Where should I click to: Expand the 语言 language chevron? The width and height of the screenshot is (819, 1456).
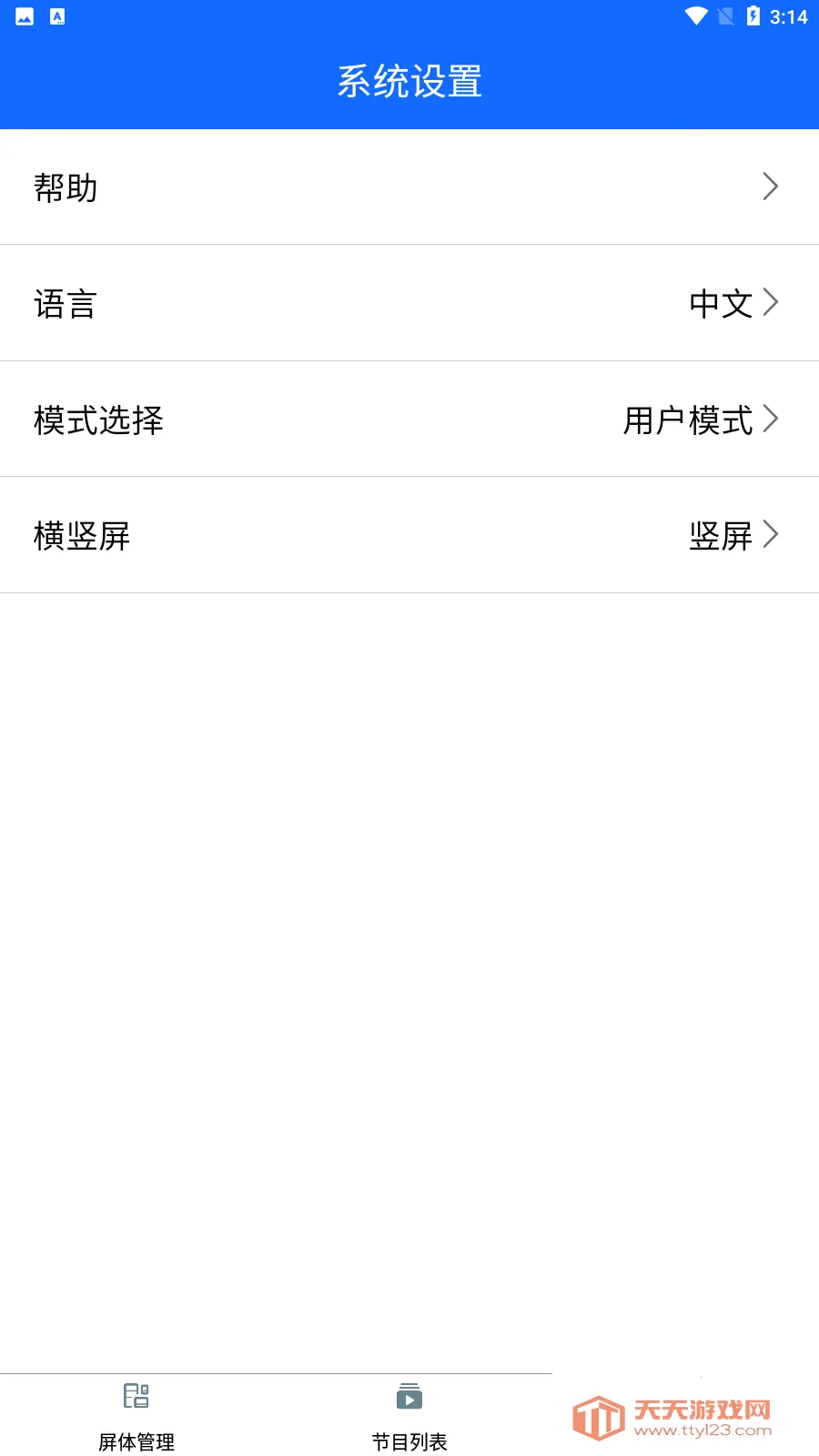[772, 303]
